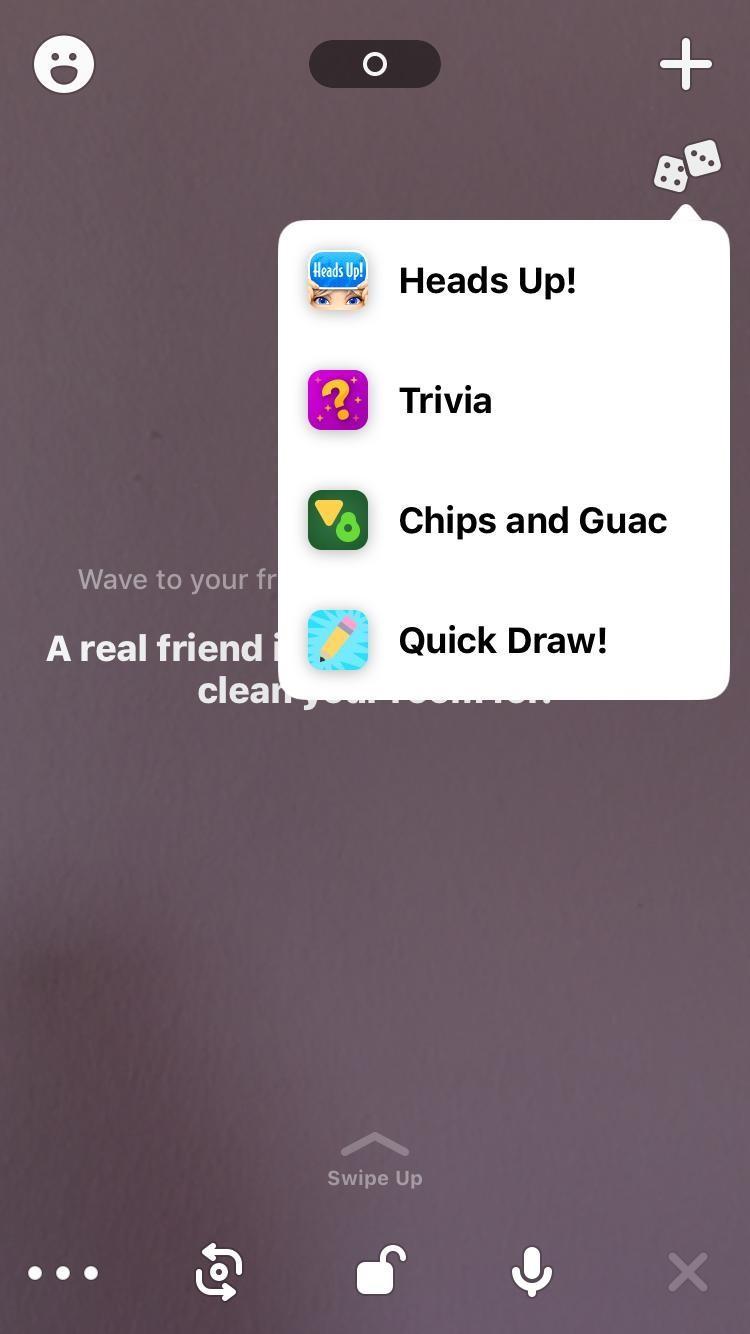This screenshot has height=1334, width=750.
Task: Tap the pill indicator at top center
Action: point(375,65)
